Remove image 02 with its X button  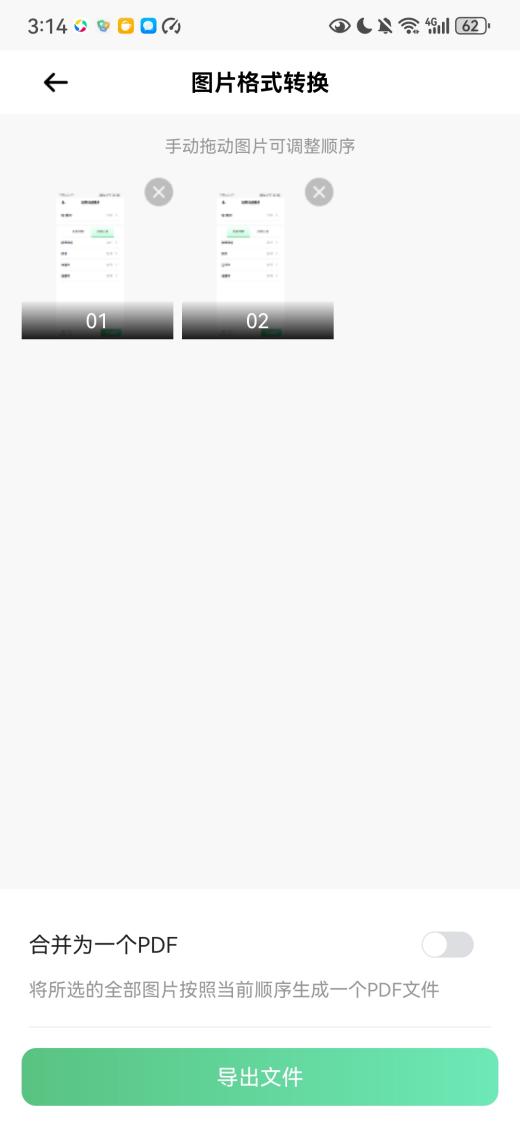[320, 192]
